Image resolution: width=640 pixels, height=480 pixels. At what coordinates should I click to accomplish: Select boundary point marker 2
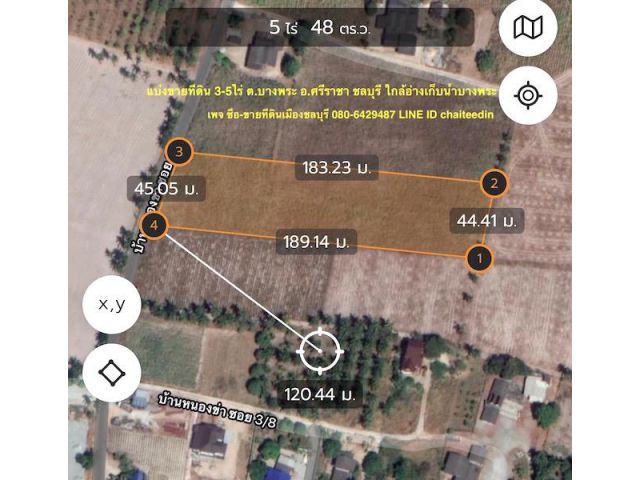[494, 183]
